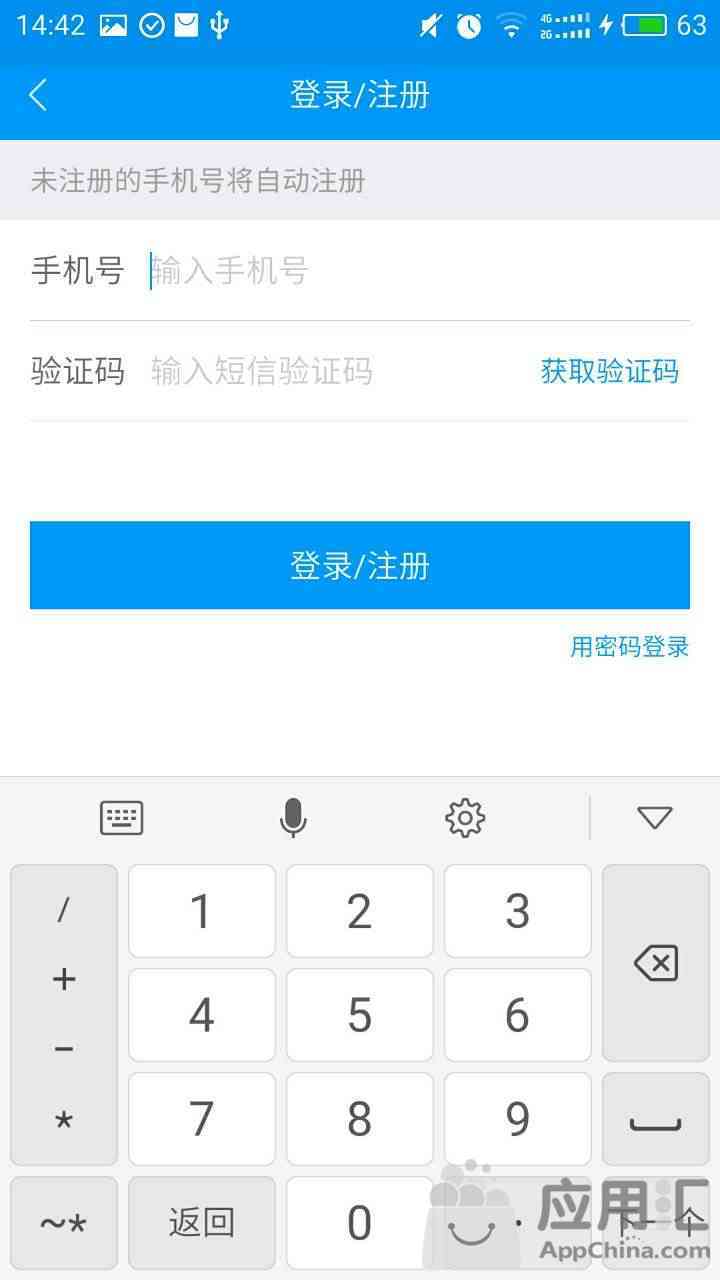
Task: Tap 获取验证码 to get a code
Action: pos(609,371)
